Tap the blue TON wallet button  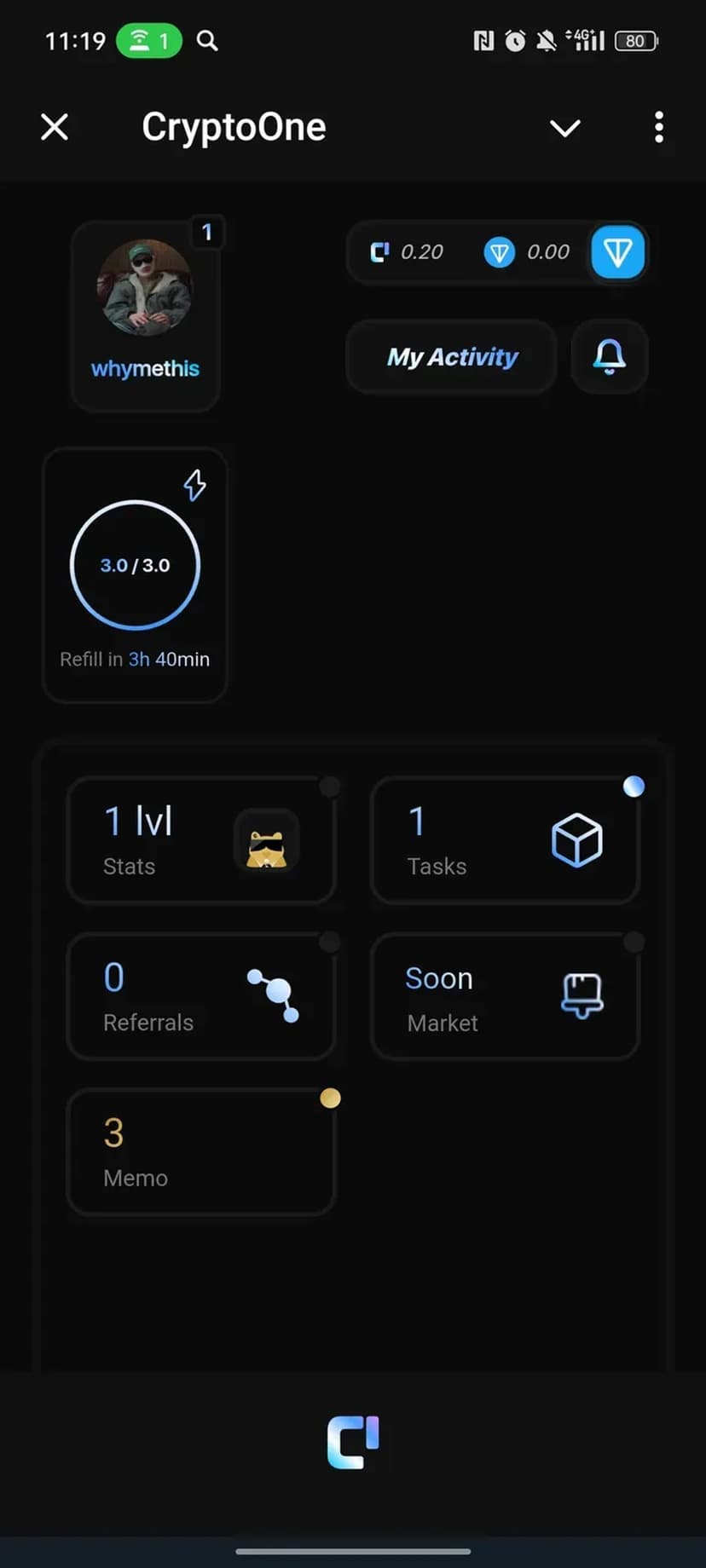[617, 252]
